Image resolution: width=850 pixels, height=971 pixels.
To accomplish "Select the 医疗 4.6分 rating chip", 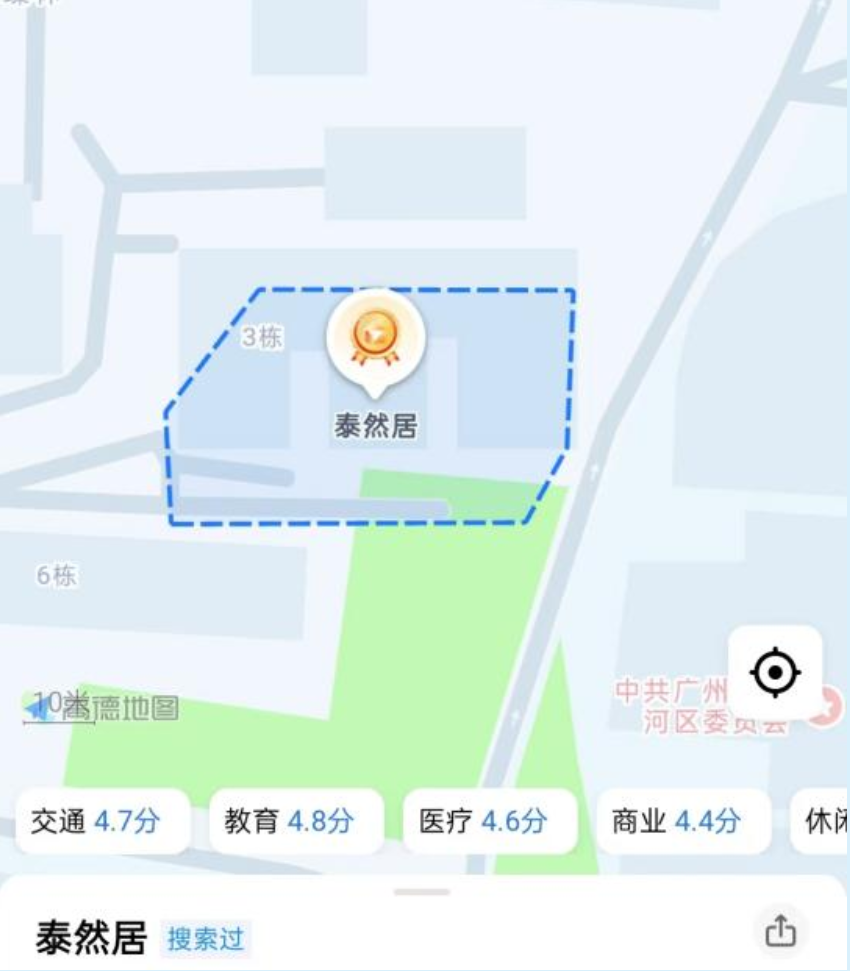I will click(489, 821).
